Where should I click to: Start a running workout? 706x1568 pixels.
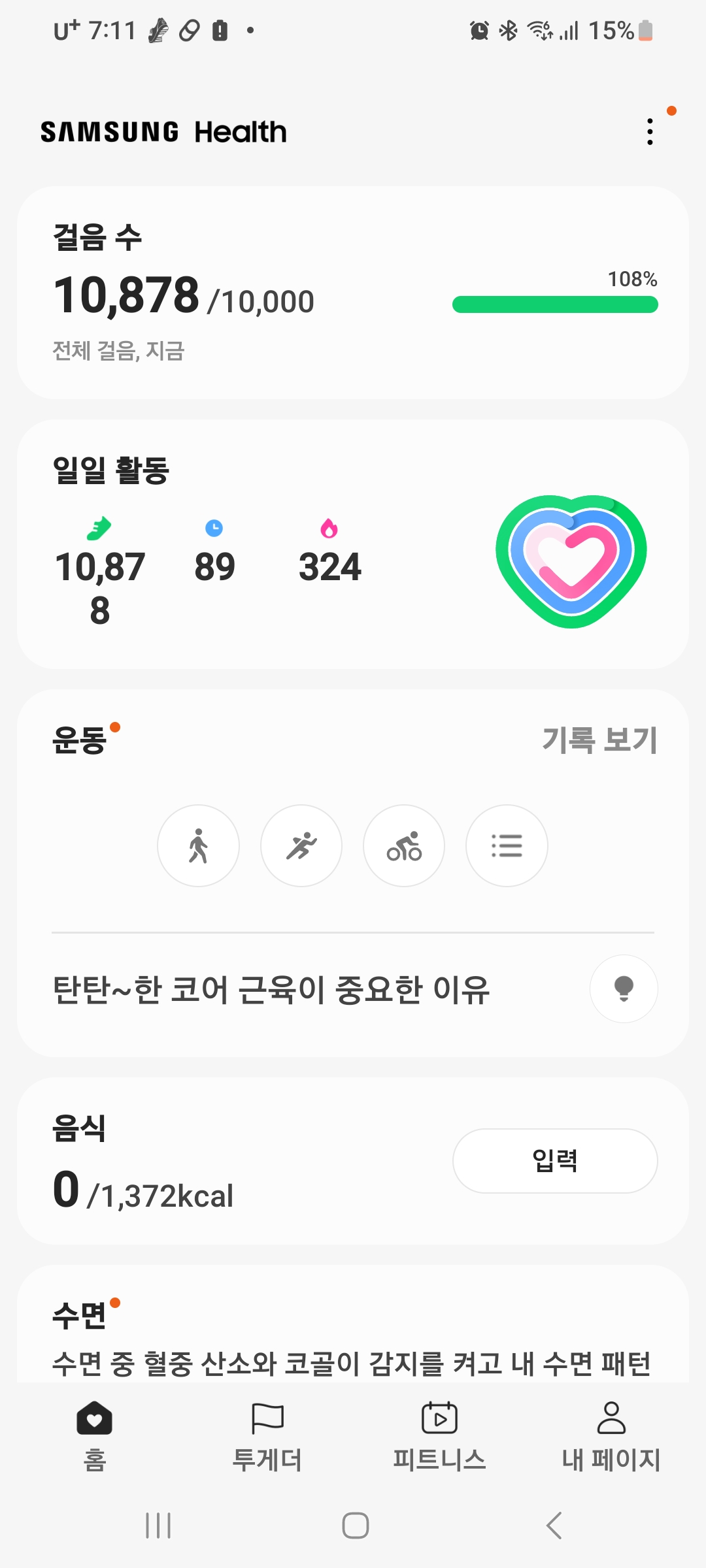tap(301, 845)
